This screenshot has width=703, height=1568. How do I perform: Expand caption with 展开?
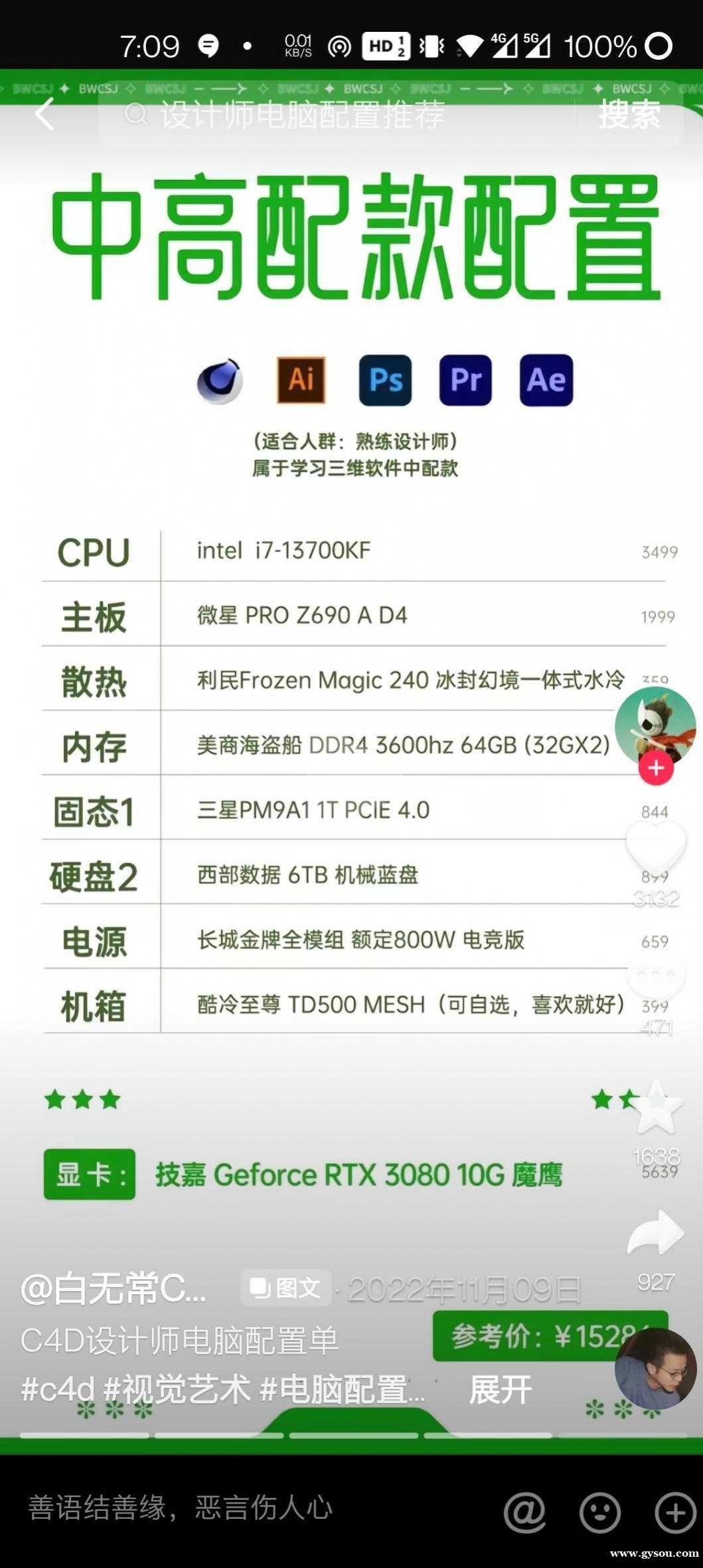499,1390
